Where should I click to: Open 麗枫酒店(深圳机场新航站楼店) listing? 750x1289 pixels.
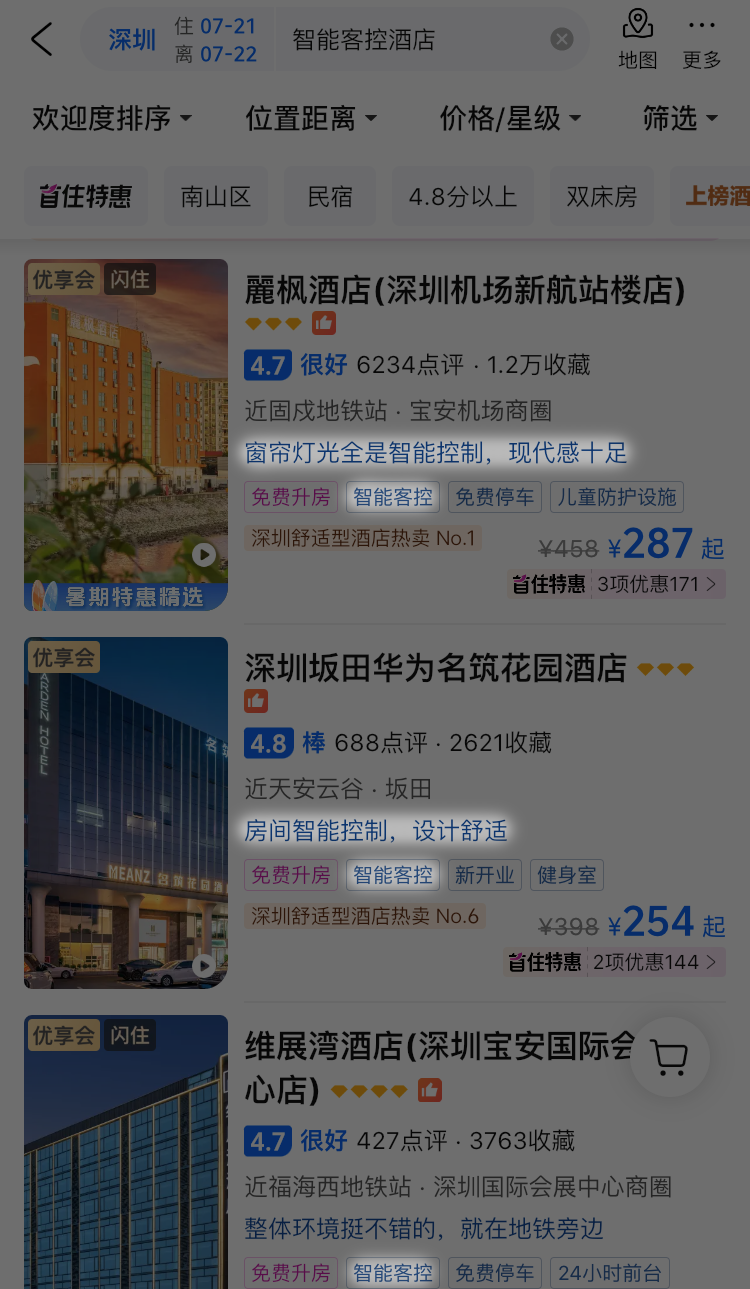click(x=465, y=290)
